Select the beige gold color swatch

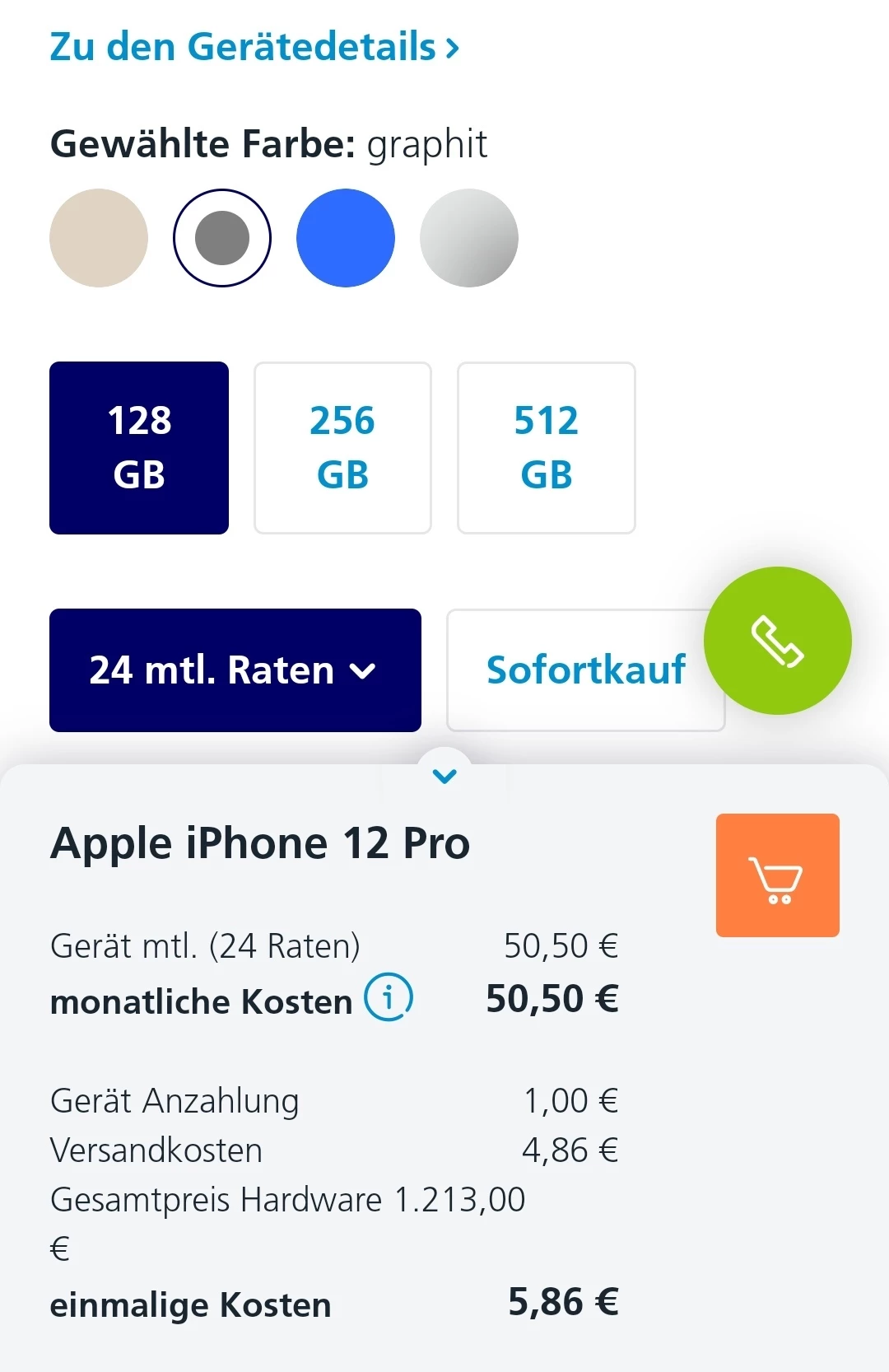point(99,238)
